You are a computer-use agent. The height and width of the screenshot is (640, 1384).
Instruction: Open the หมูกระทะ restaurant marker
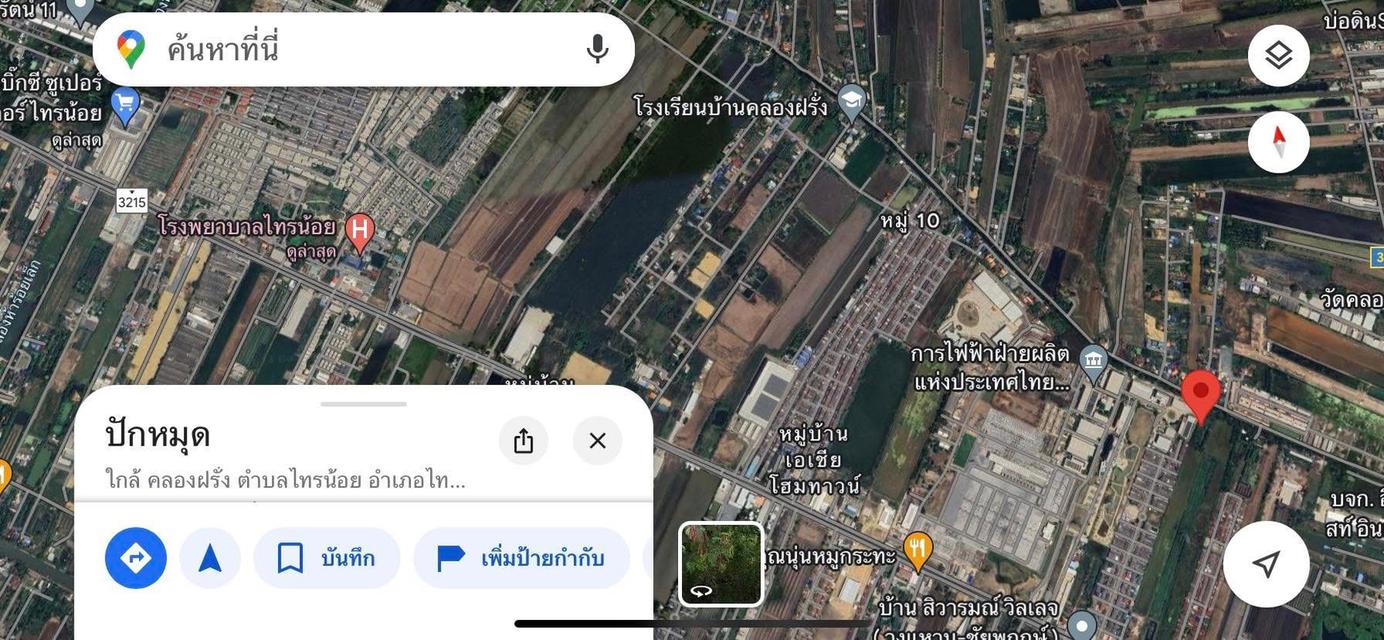(917, 548)
